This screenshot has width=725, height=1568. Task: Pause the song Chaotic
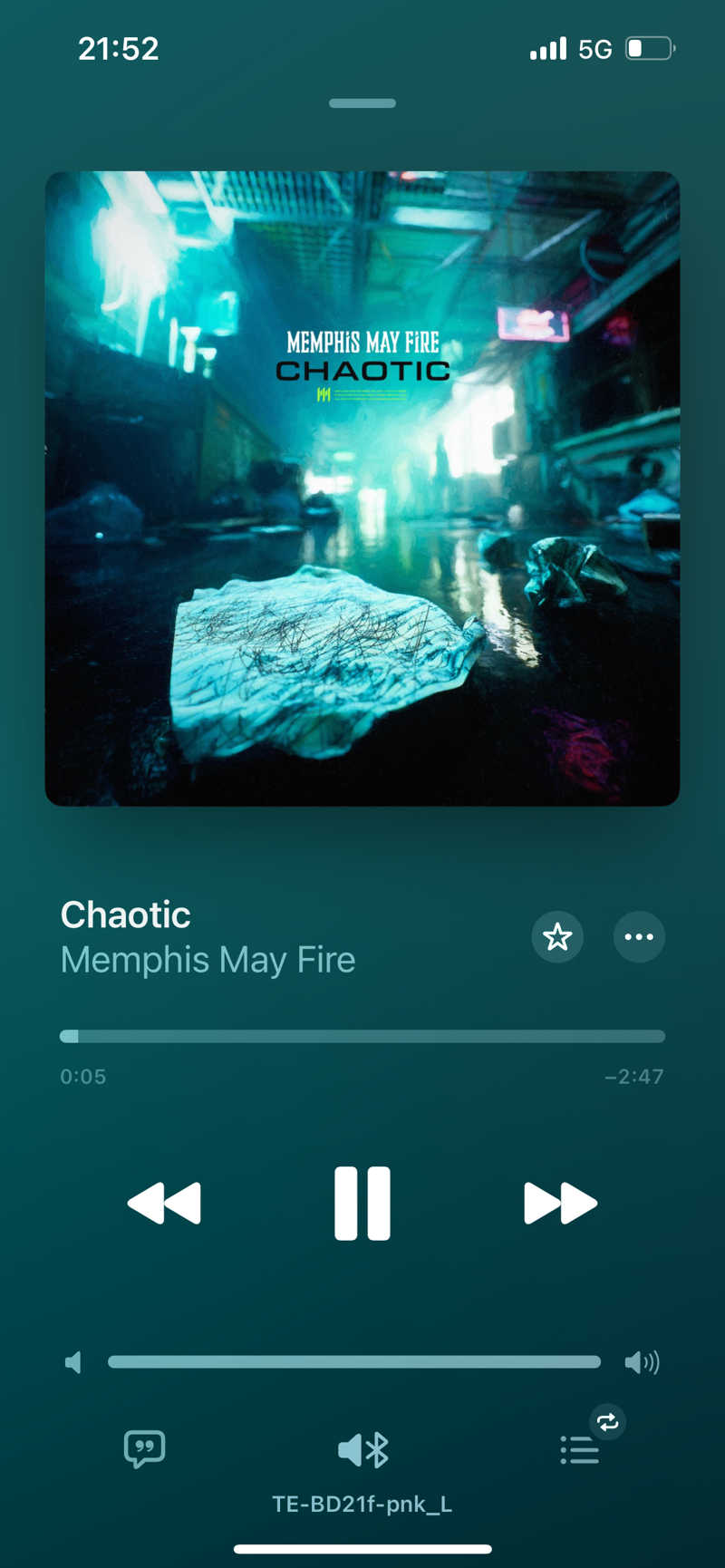(362, 1203)
